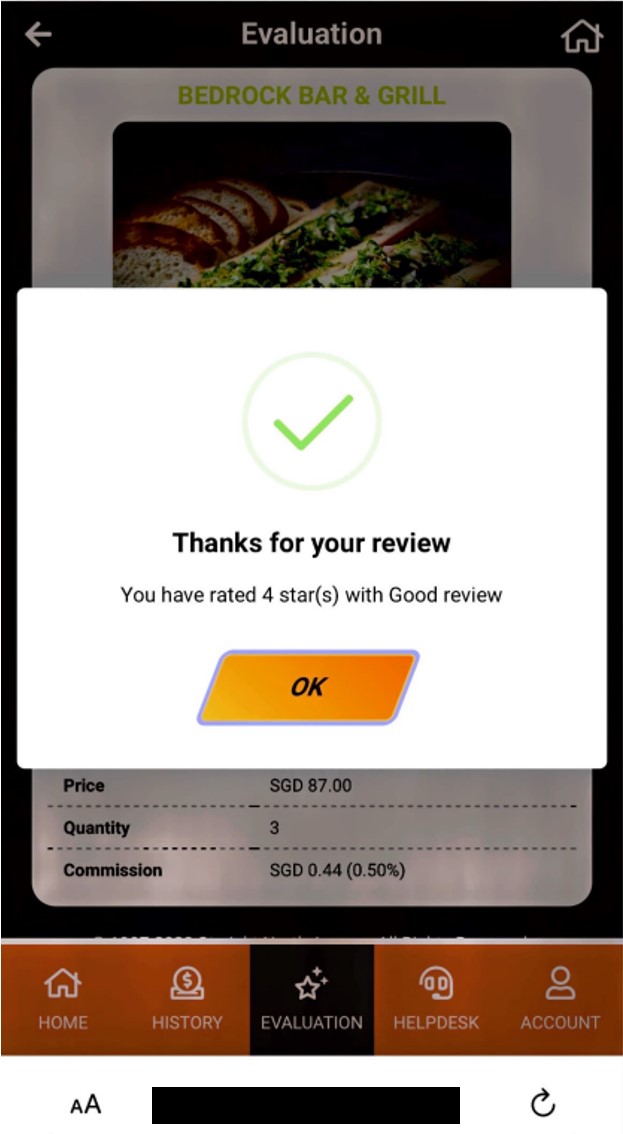Open the History tab
Image resolution: width=623 pixels, height=1134 pixels.
(187, 1000)
